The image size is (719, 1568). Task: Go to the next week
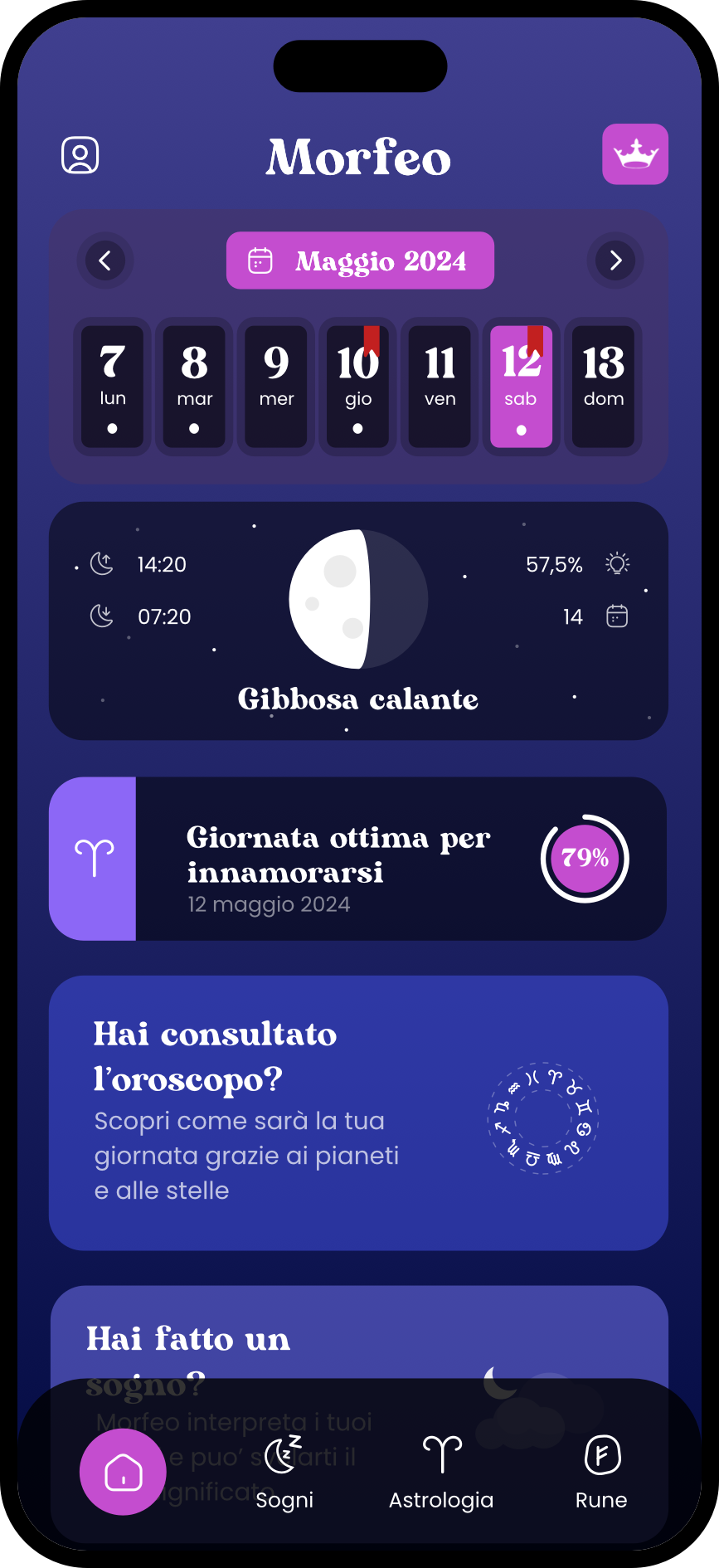coord(615,261)
